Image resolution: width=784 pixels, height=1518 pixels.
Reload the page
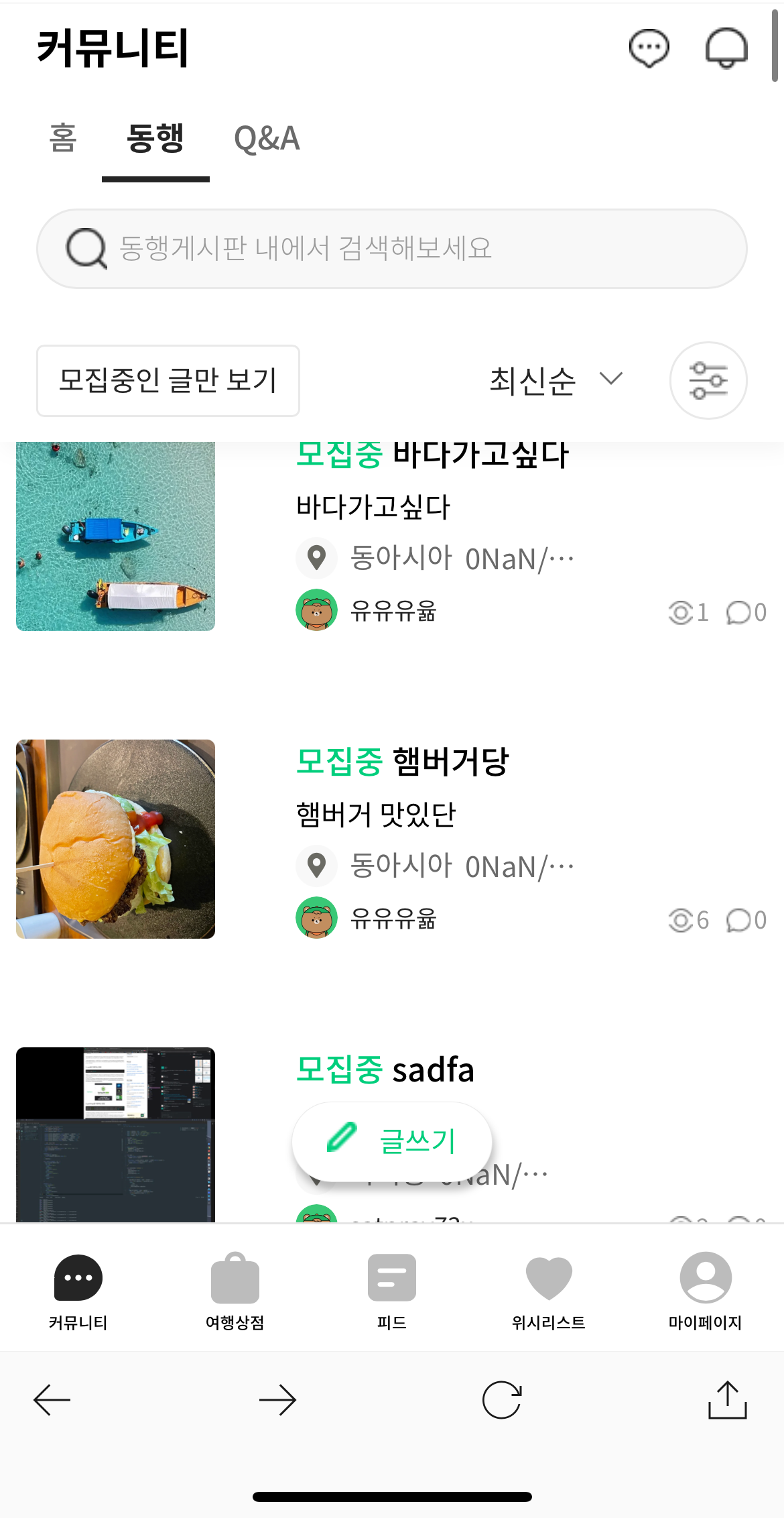(x=502, y=1400)
